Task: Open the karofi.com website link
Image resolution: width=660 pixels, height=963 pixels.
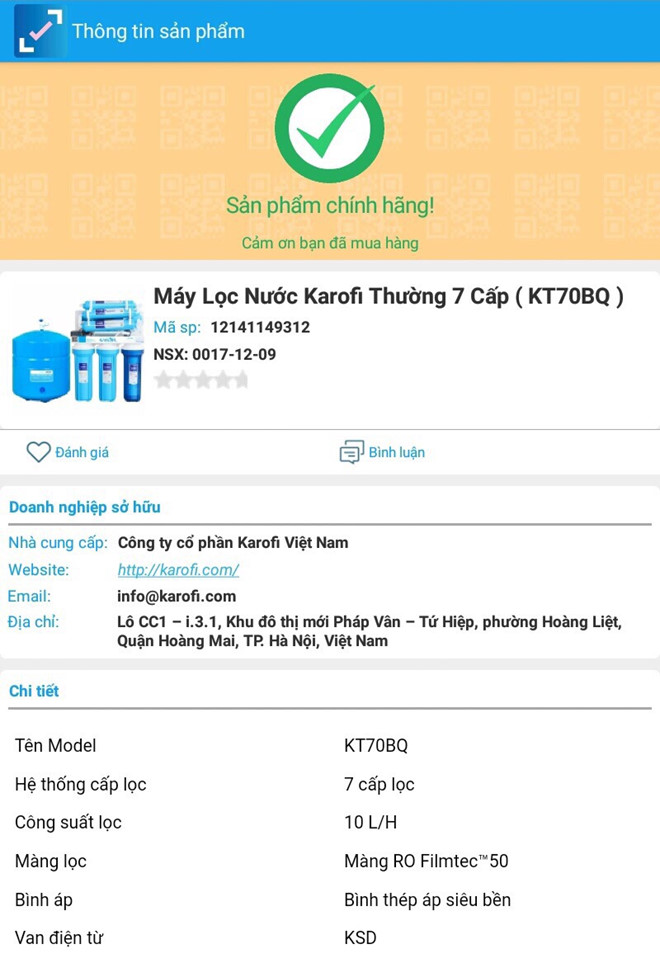Action: pos(178,570)
